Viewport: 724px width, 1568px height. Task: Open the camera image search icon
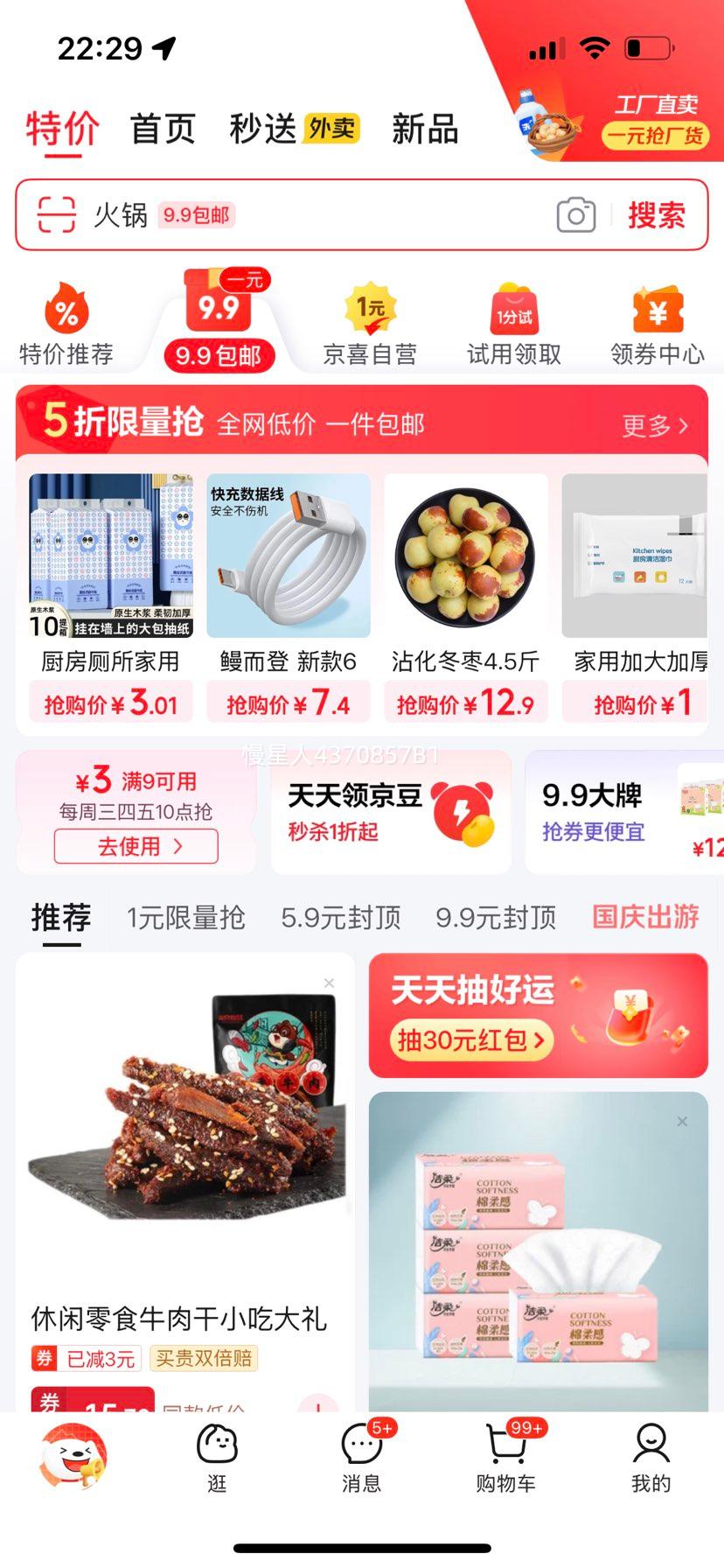click(575, 215)
